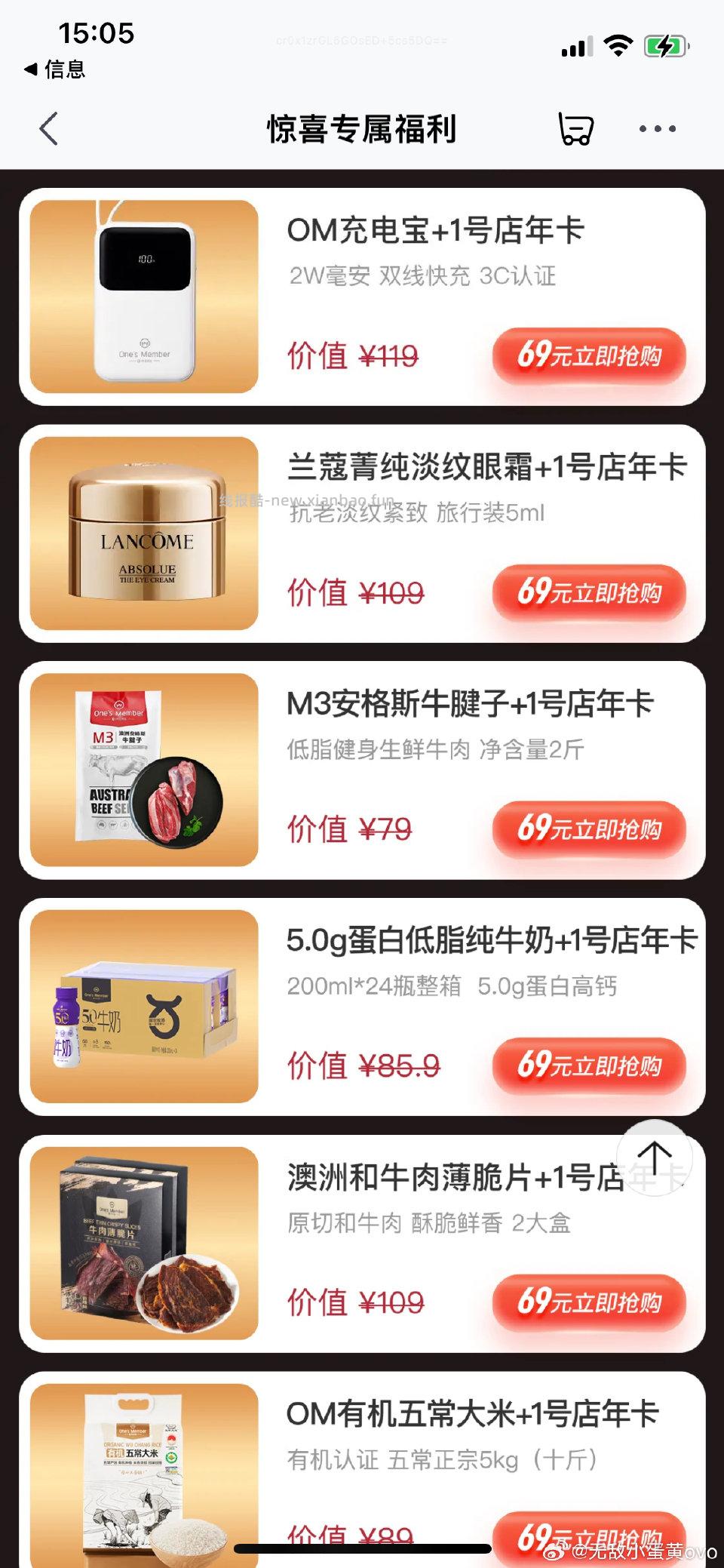
Task: Open the shopping cart icon
Action: [576, 128]
